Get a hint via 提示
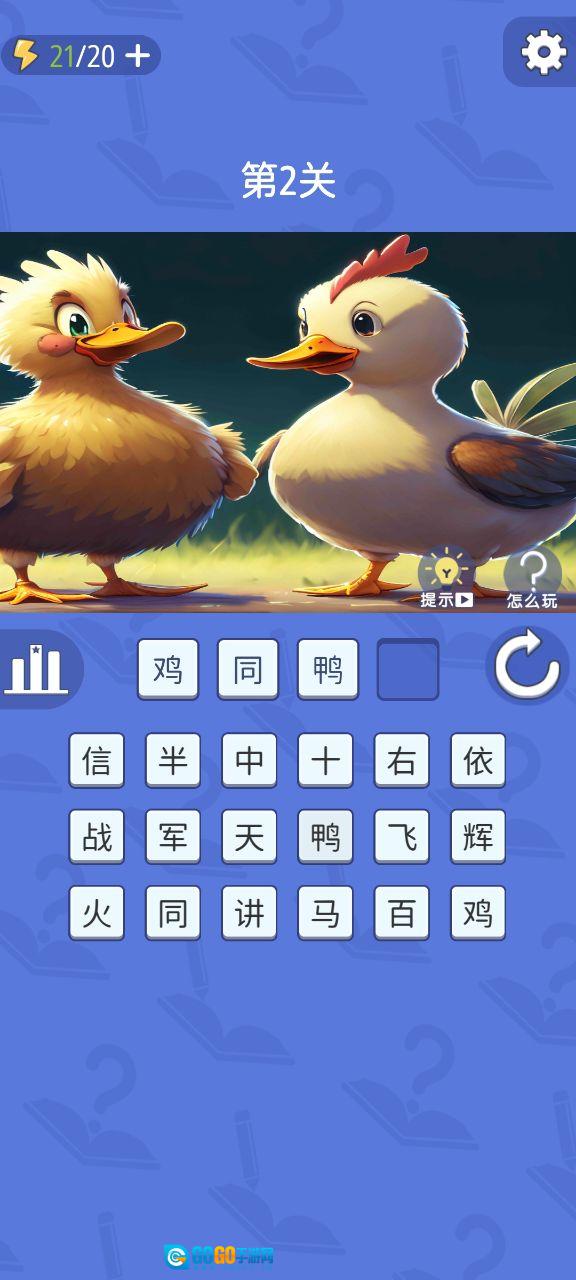Image resolution: width=576 pixels, height=1280 pixels. tap(446, 579)
